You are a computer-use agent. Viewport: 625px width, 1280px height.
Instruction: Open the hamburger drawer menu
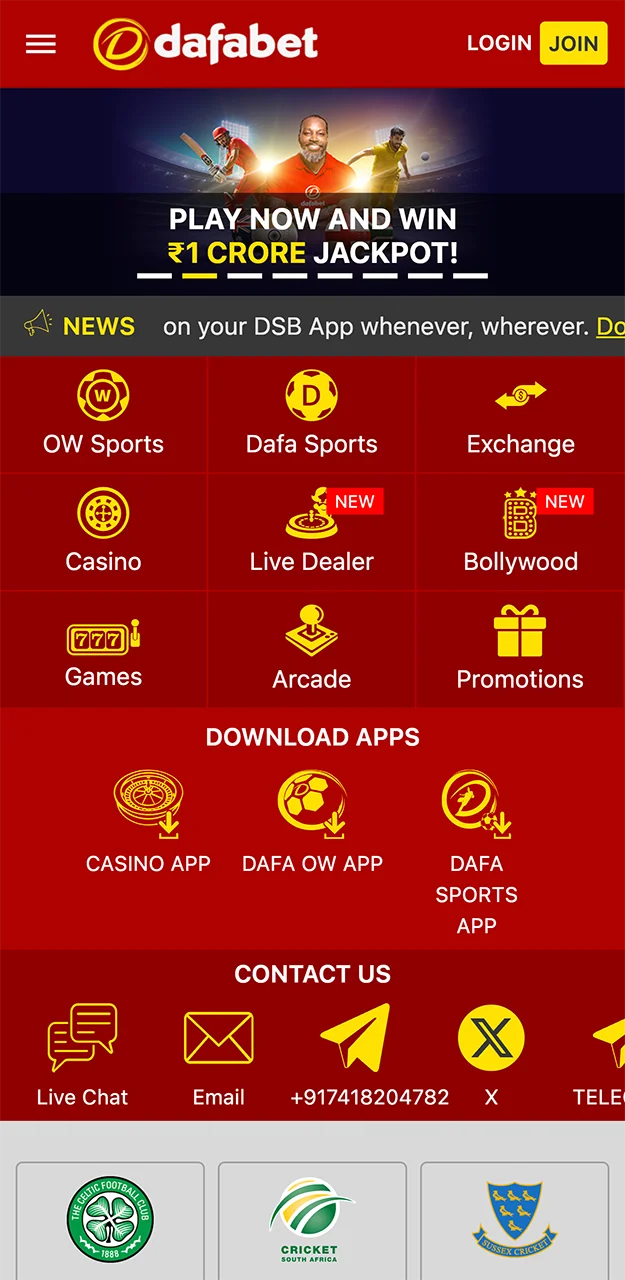(x=41, y=44)
